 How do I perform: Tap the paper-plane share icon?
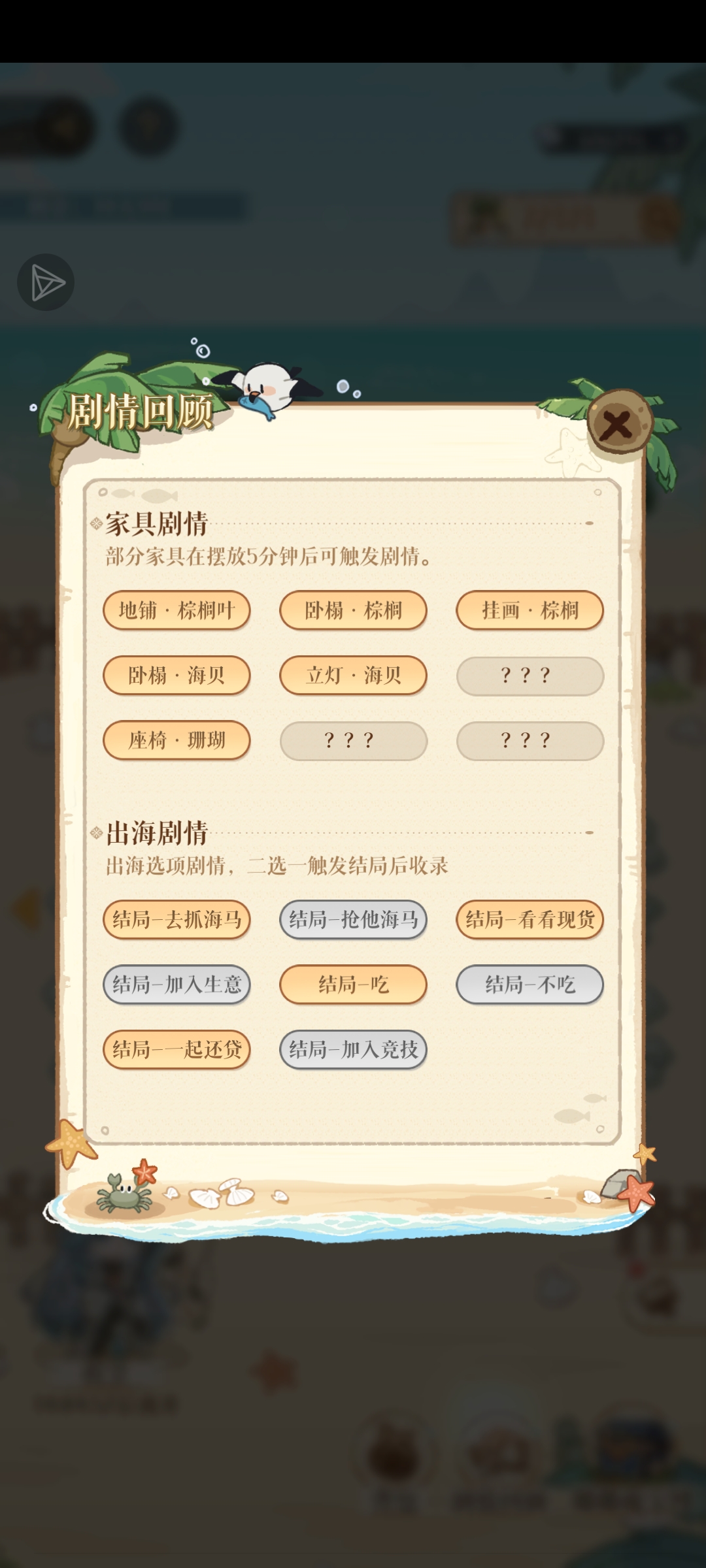46,282
